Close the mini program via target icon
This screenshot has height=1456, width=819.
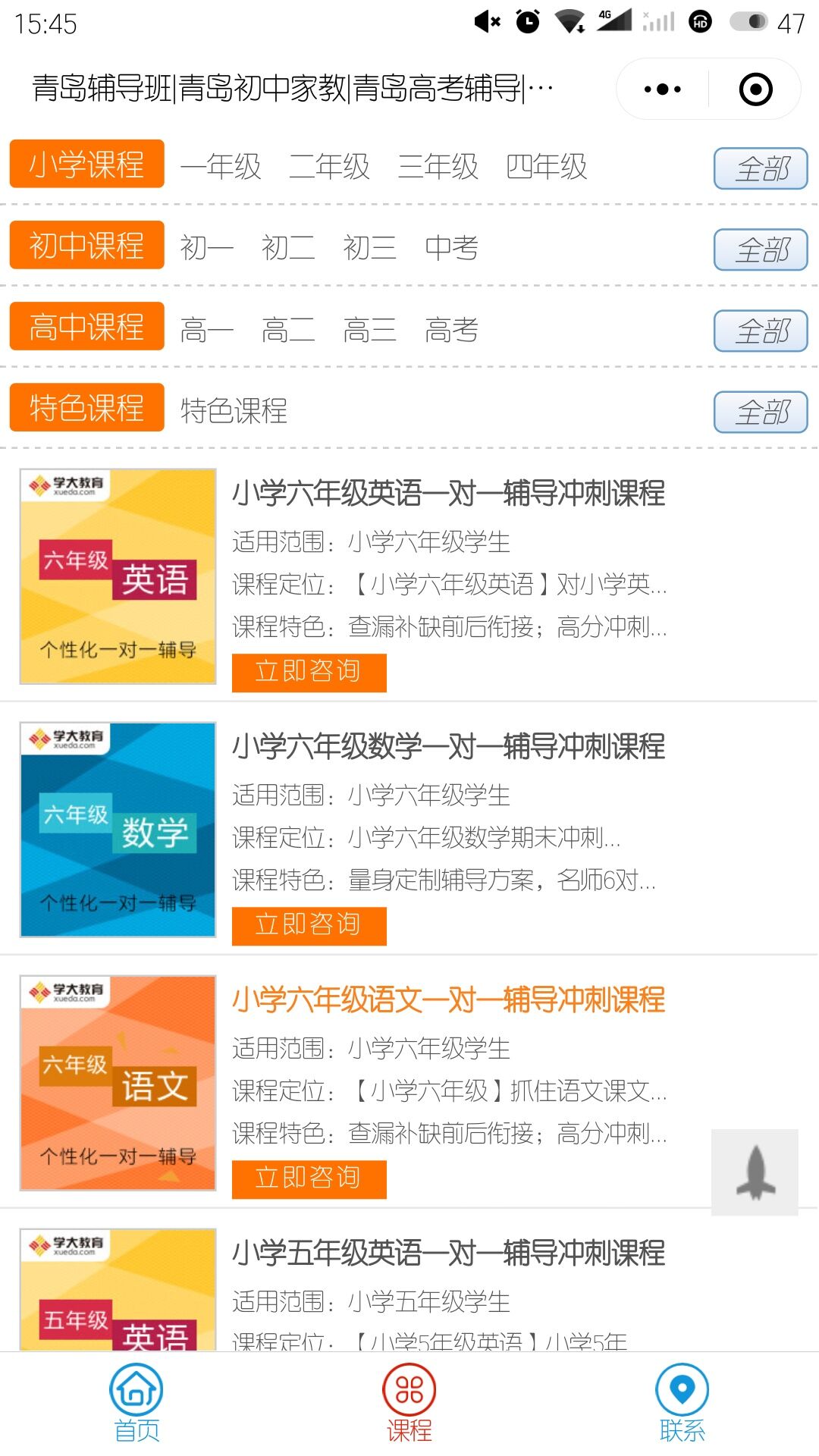point(755,89)
